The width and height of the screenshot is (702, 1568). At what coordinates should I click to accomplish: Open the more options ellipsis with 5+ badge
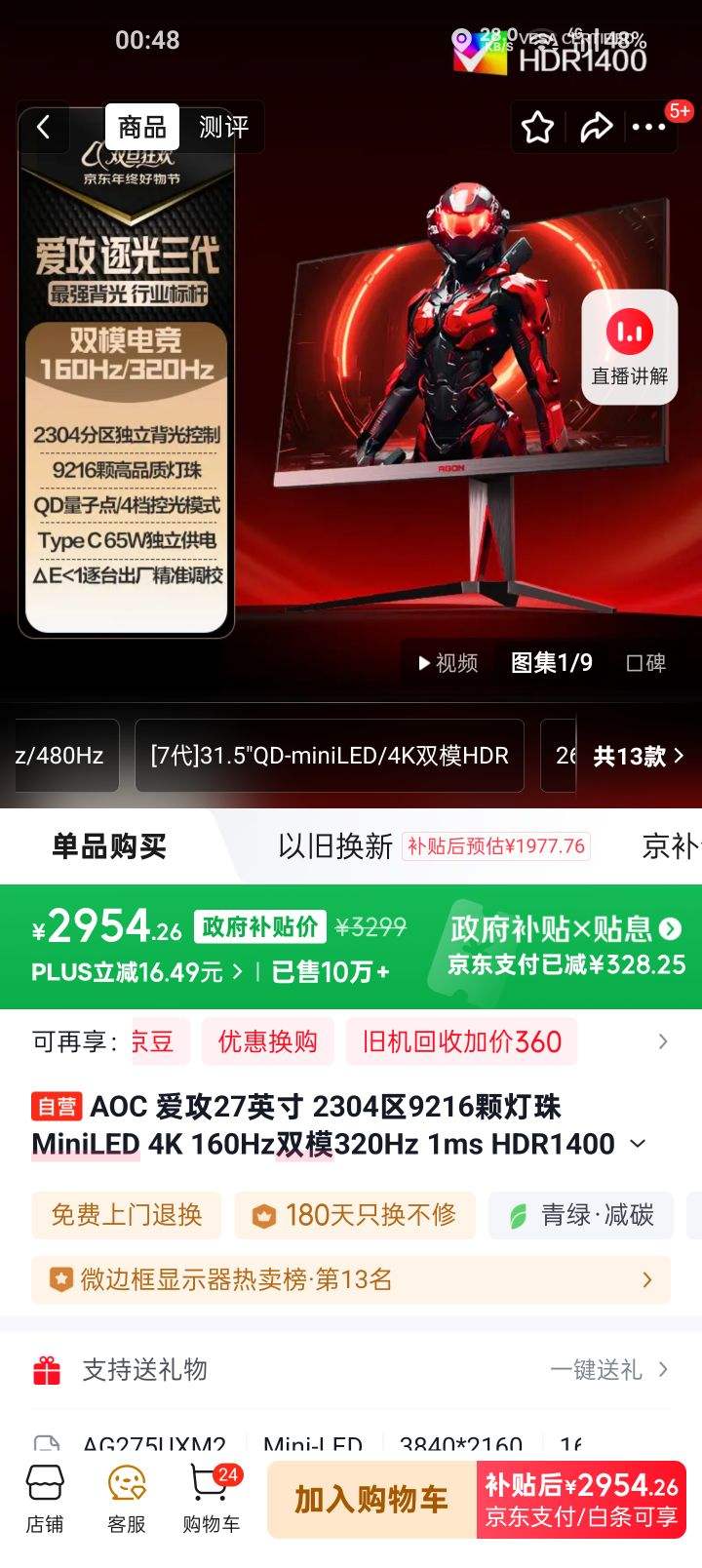click(x=649, y=127)
